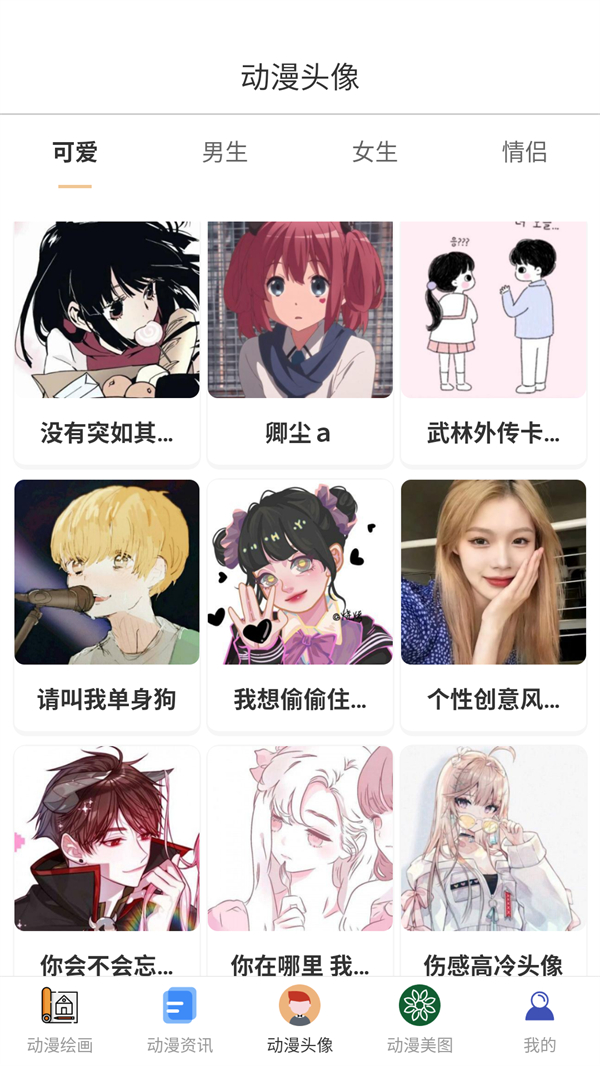Select the 可爱 tab

click(75, 153)
